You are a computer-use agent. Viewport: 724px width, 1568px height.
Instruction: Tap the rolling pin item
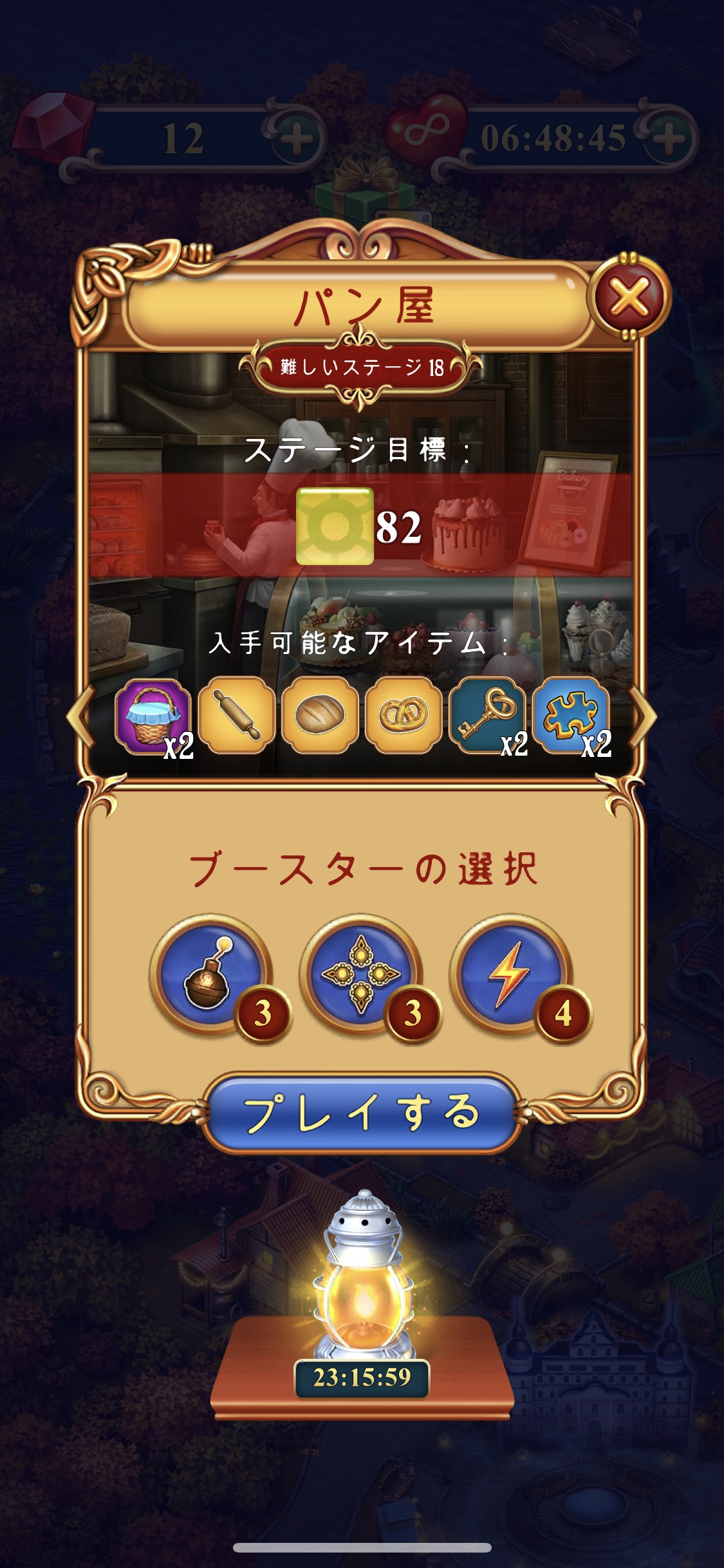[237, 715]
